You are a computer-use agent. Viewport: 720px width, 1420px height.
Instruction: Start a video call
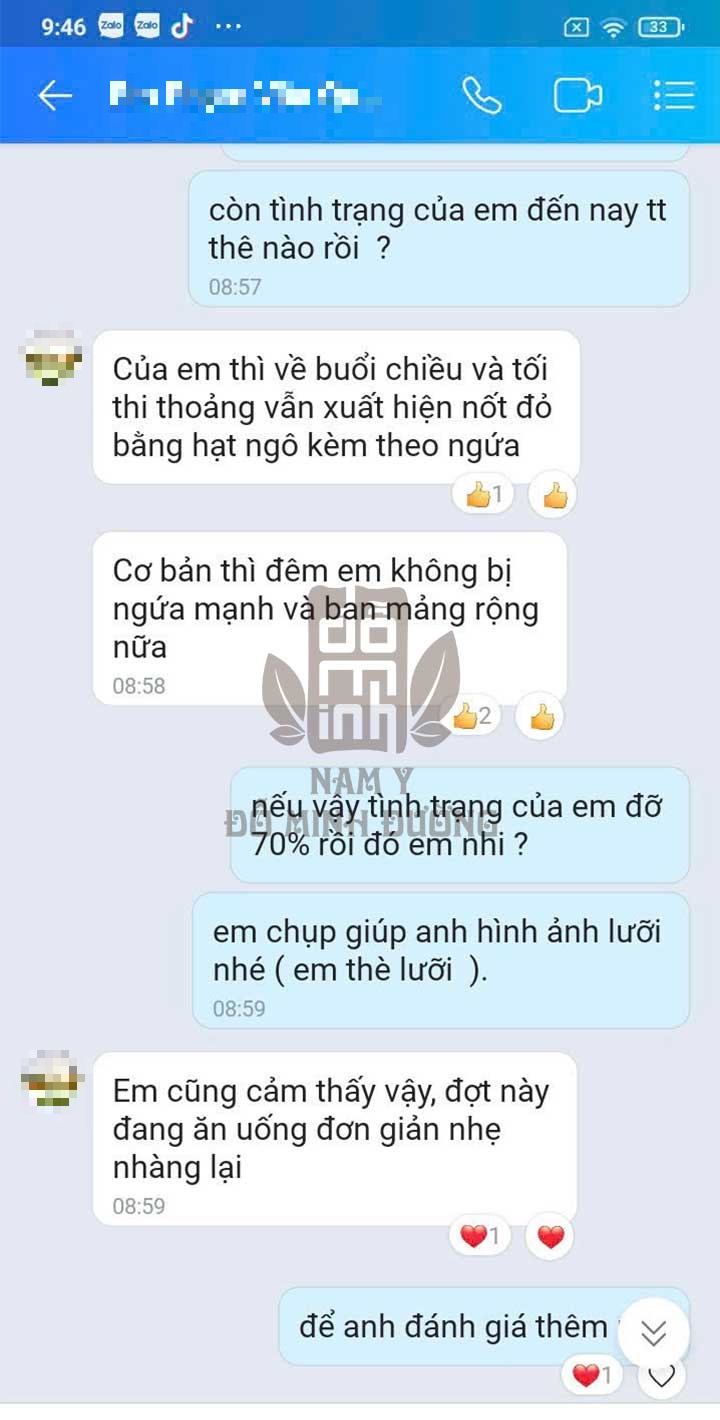click(x=578, y=96)
